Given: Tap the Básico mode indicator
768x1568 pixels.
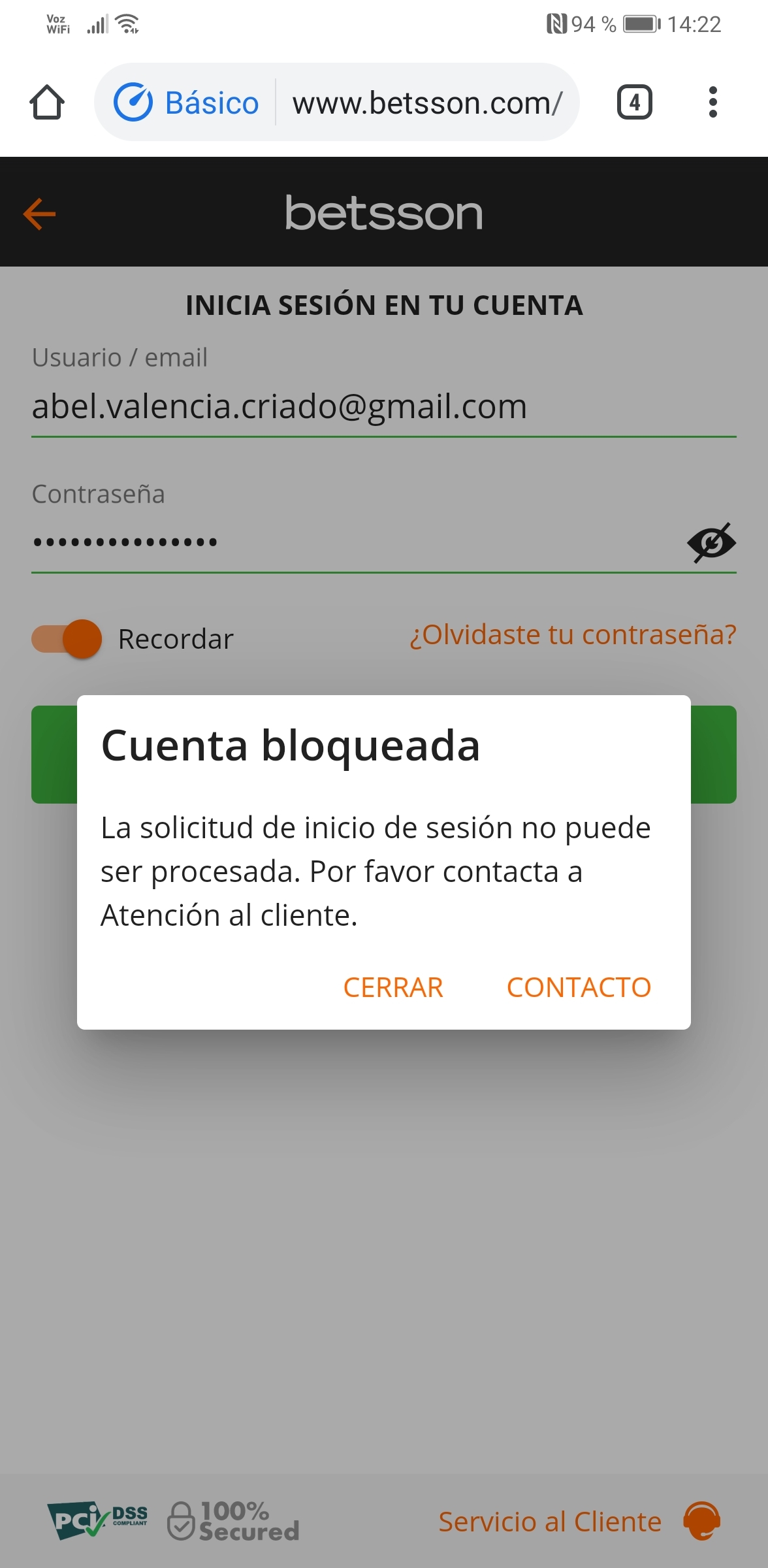Looking at the screenshot, I should (187, 103).
